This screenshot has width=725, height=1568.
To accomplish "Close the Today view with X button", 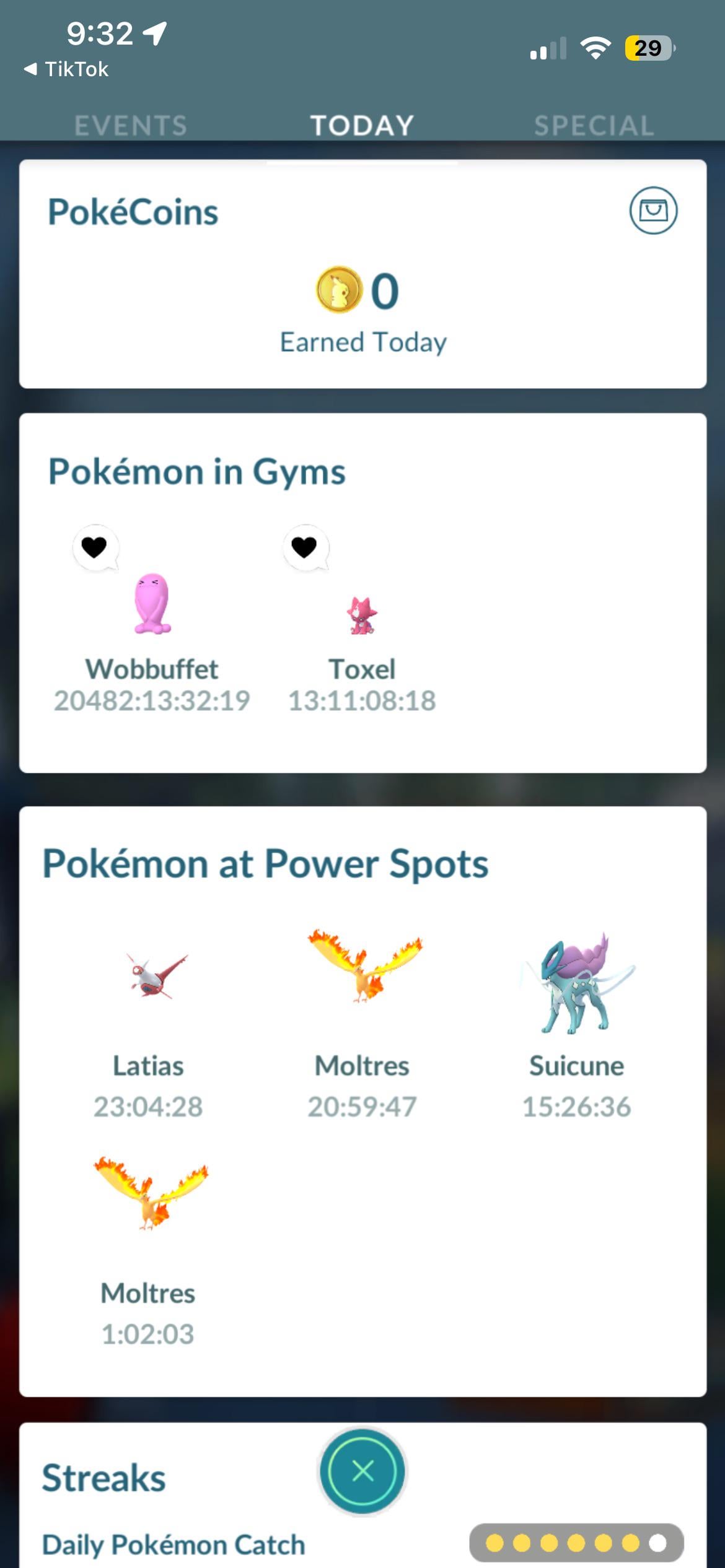I will tap(362, 1471).
